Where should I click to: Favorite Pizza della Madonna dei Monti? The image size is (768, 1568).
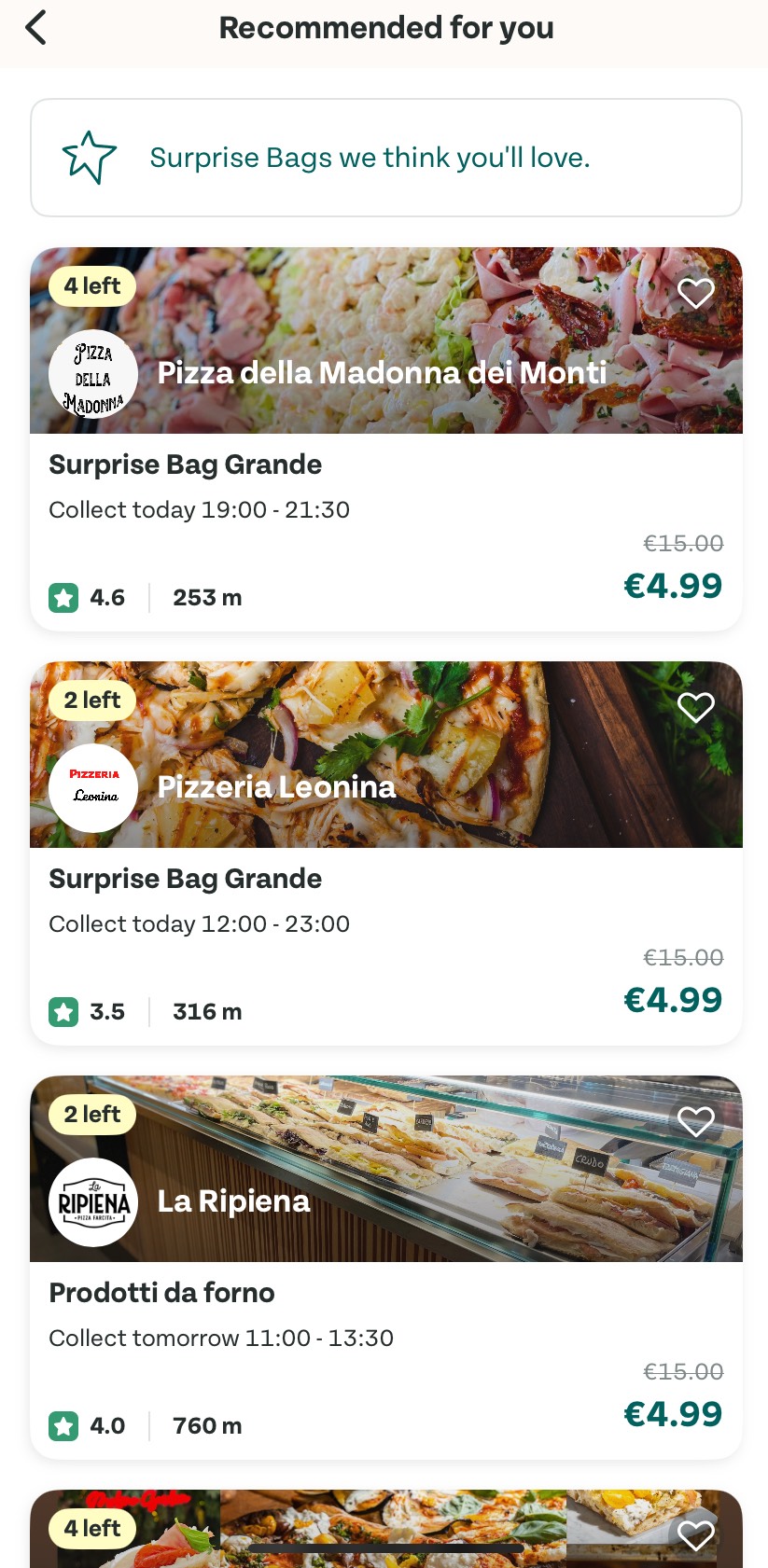pos(695,293)
